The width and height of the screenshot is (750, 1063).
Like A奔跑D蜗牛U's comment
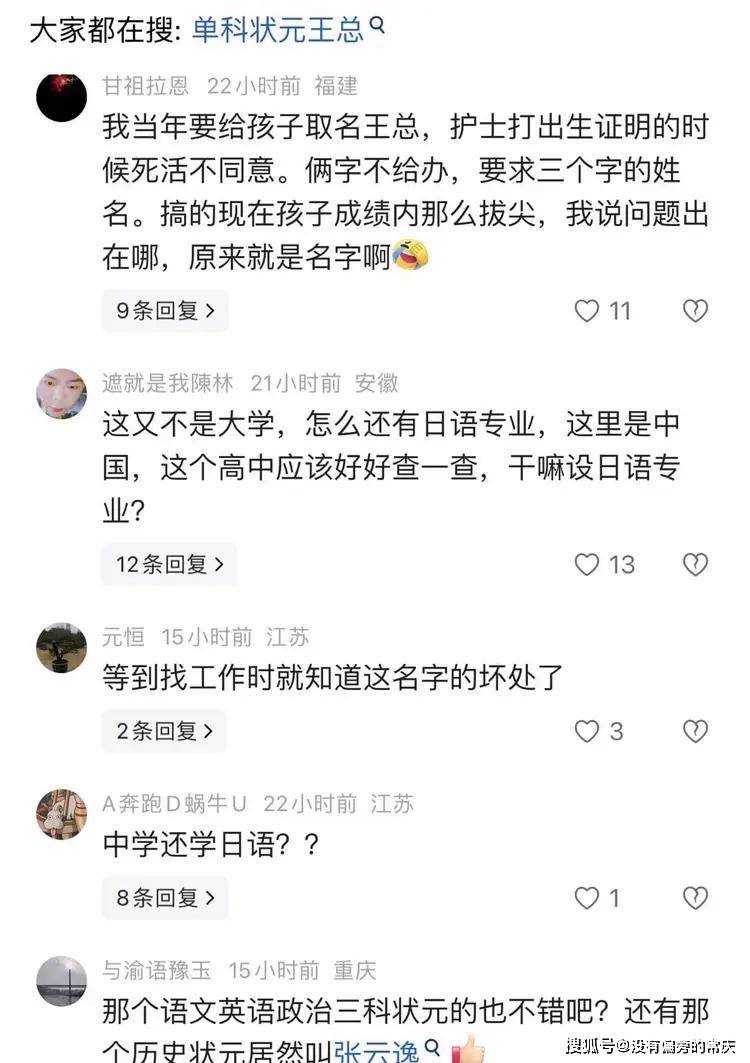point(587,898)
